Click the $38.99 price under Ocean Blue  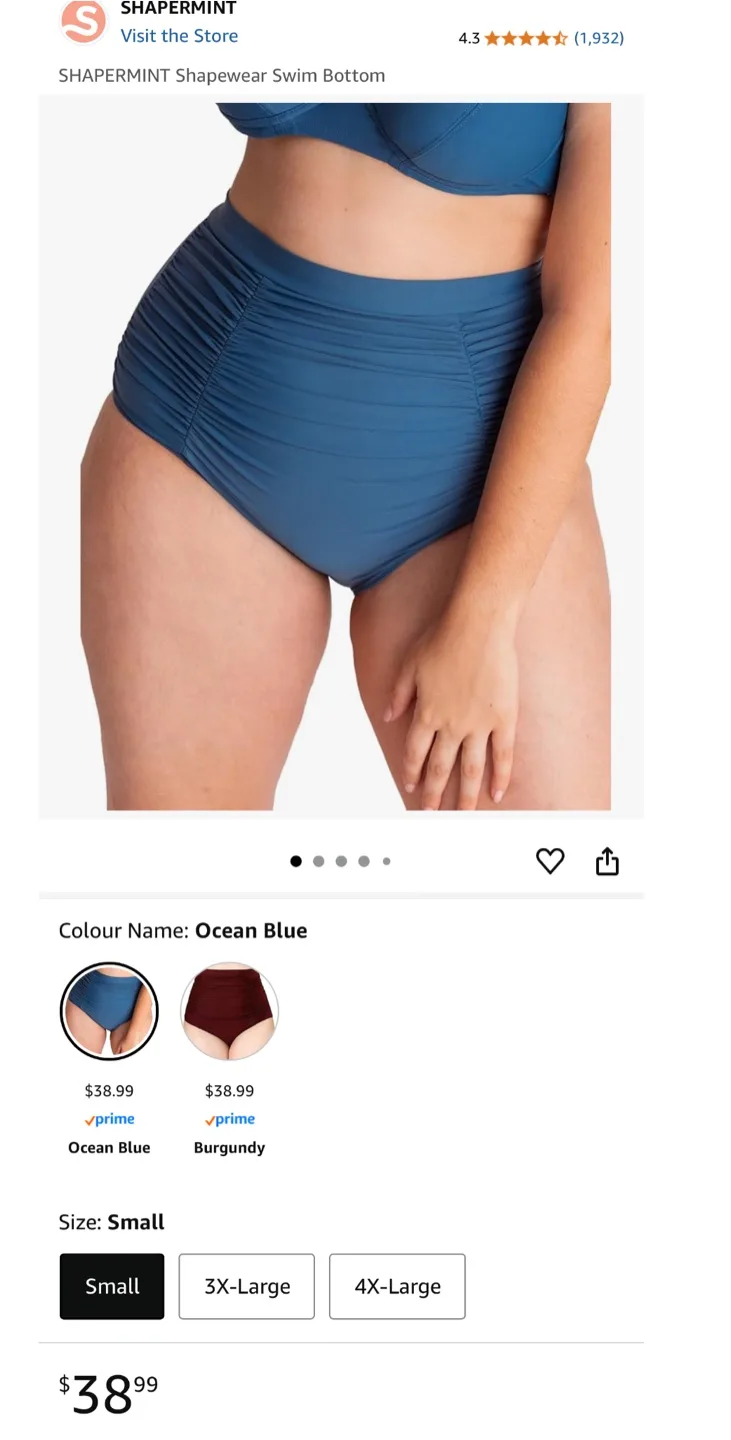(109, 1091)
